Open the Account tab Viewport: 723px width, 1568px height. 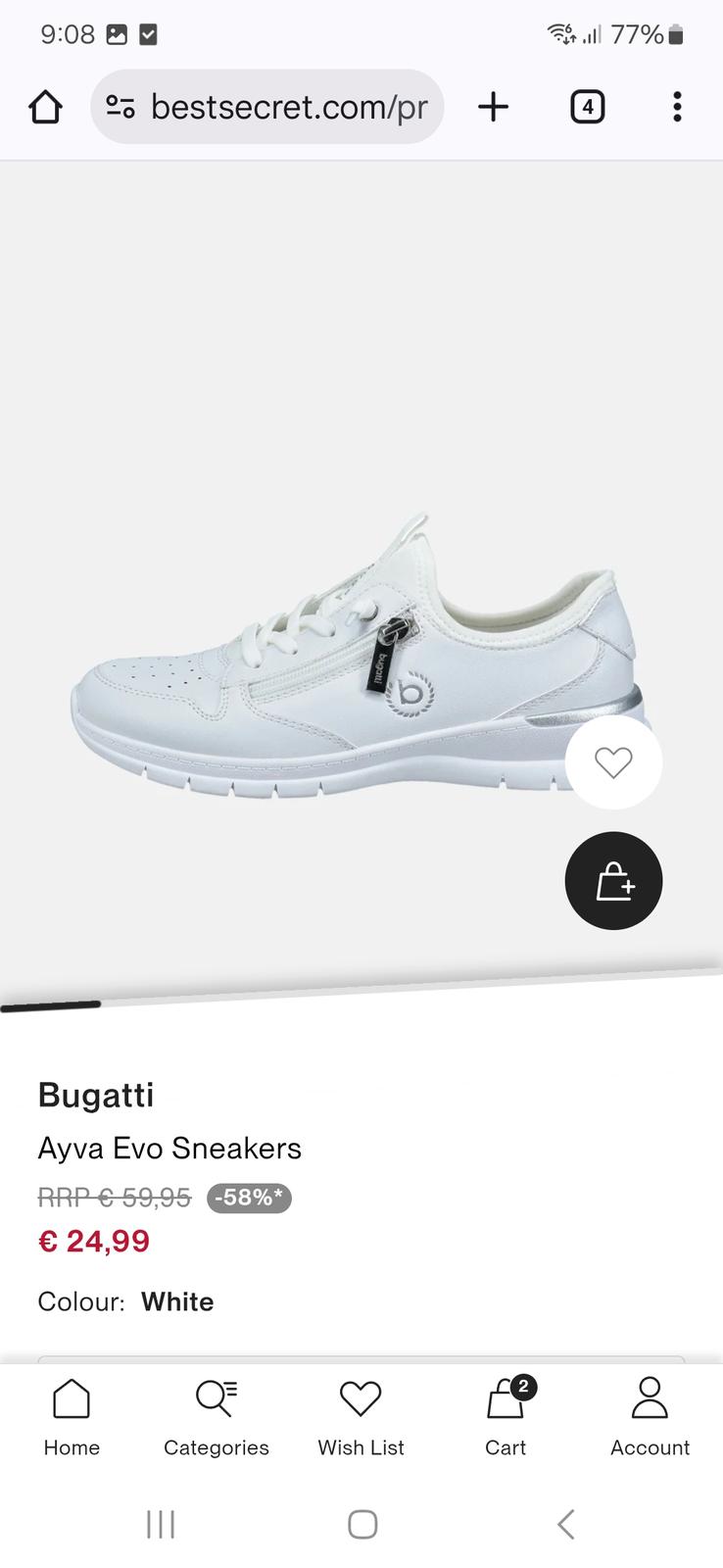(650, 1417)
